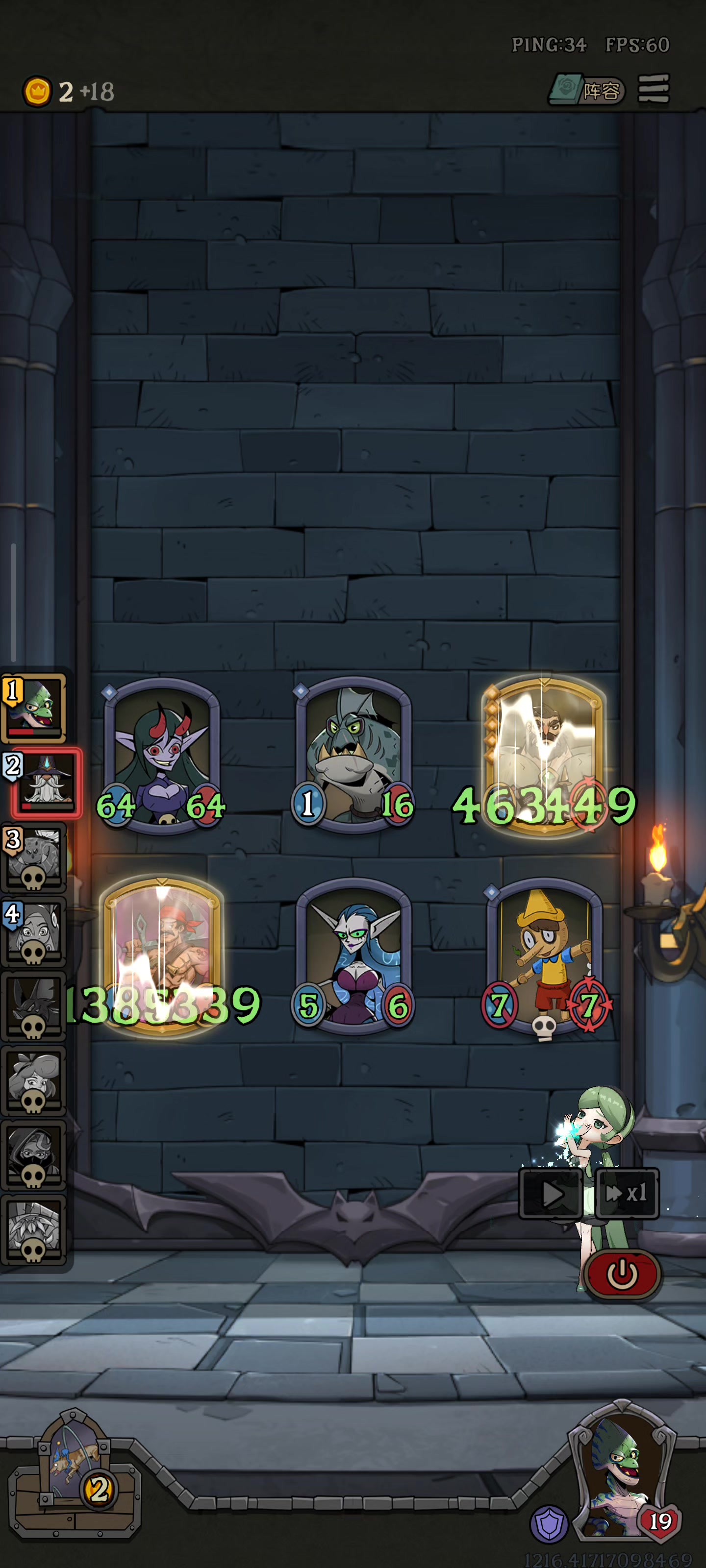Select the fish monster card 1/16

click(353, 755)
